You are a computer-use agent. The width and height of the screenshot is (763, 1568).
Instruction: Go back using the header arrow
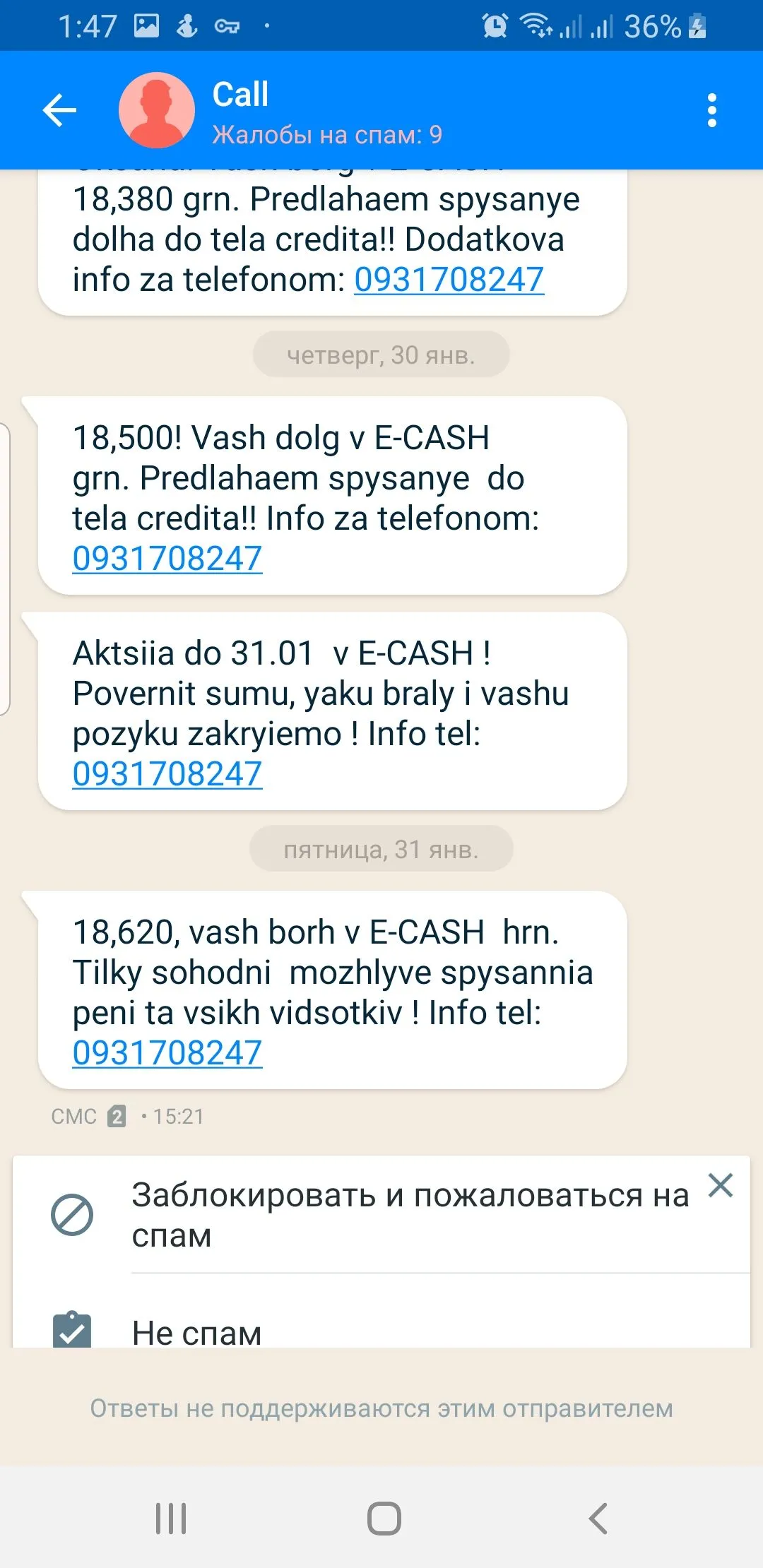[x=59, y=110]
